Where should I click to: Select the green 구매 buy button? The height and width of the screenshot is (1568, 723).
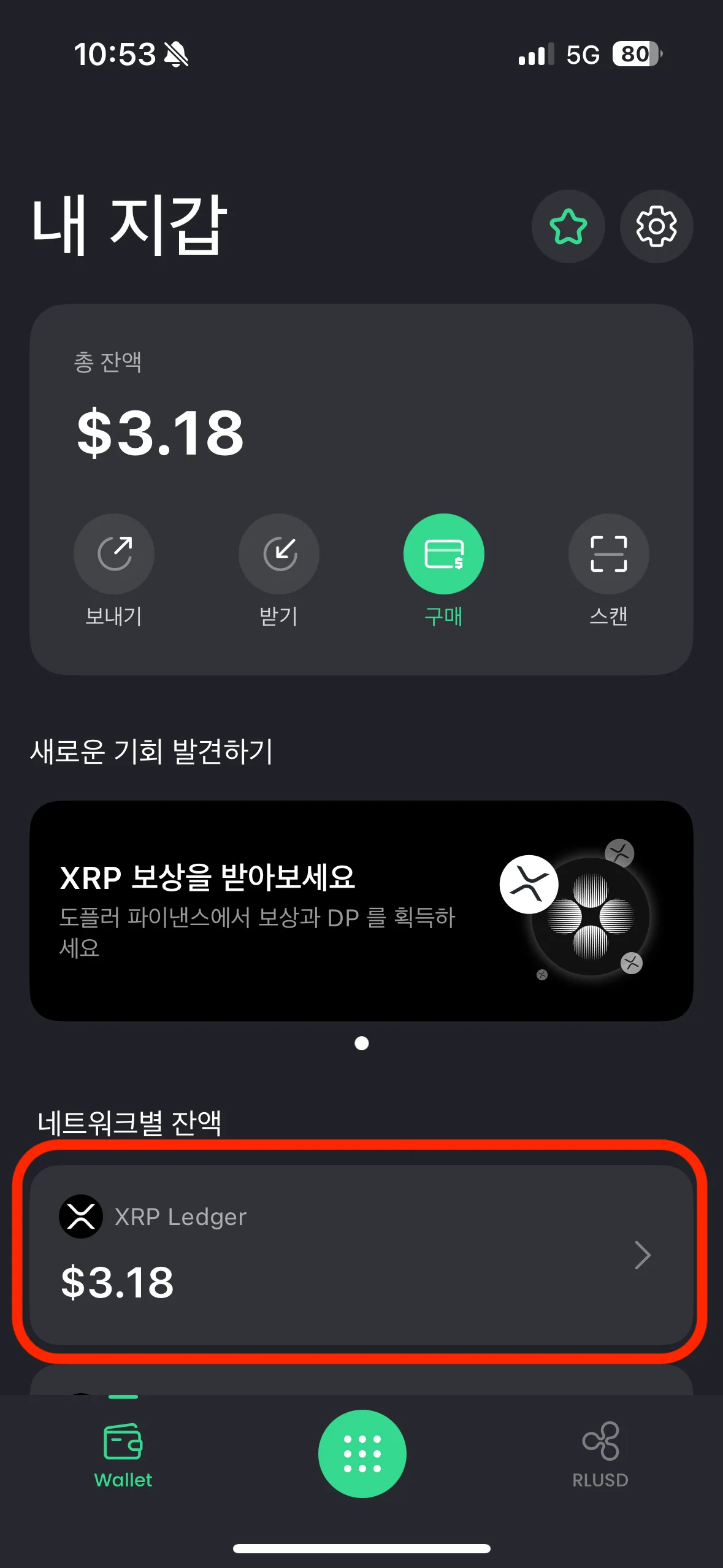coord(443,554)
